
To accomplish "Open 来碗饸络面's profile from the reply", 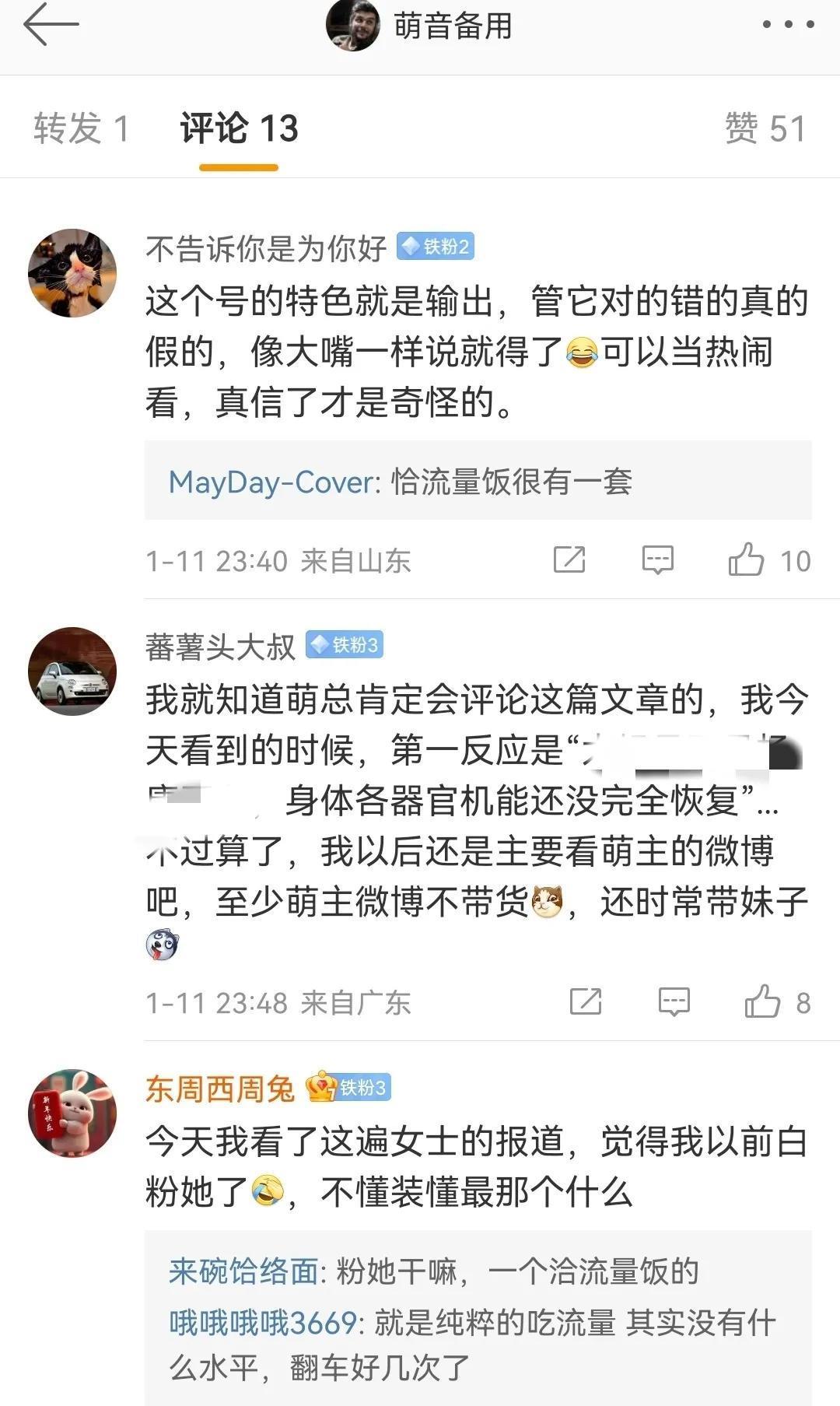I will 243,1272.
